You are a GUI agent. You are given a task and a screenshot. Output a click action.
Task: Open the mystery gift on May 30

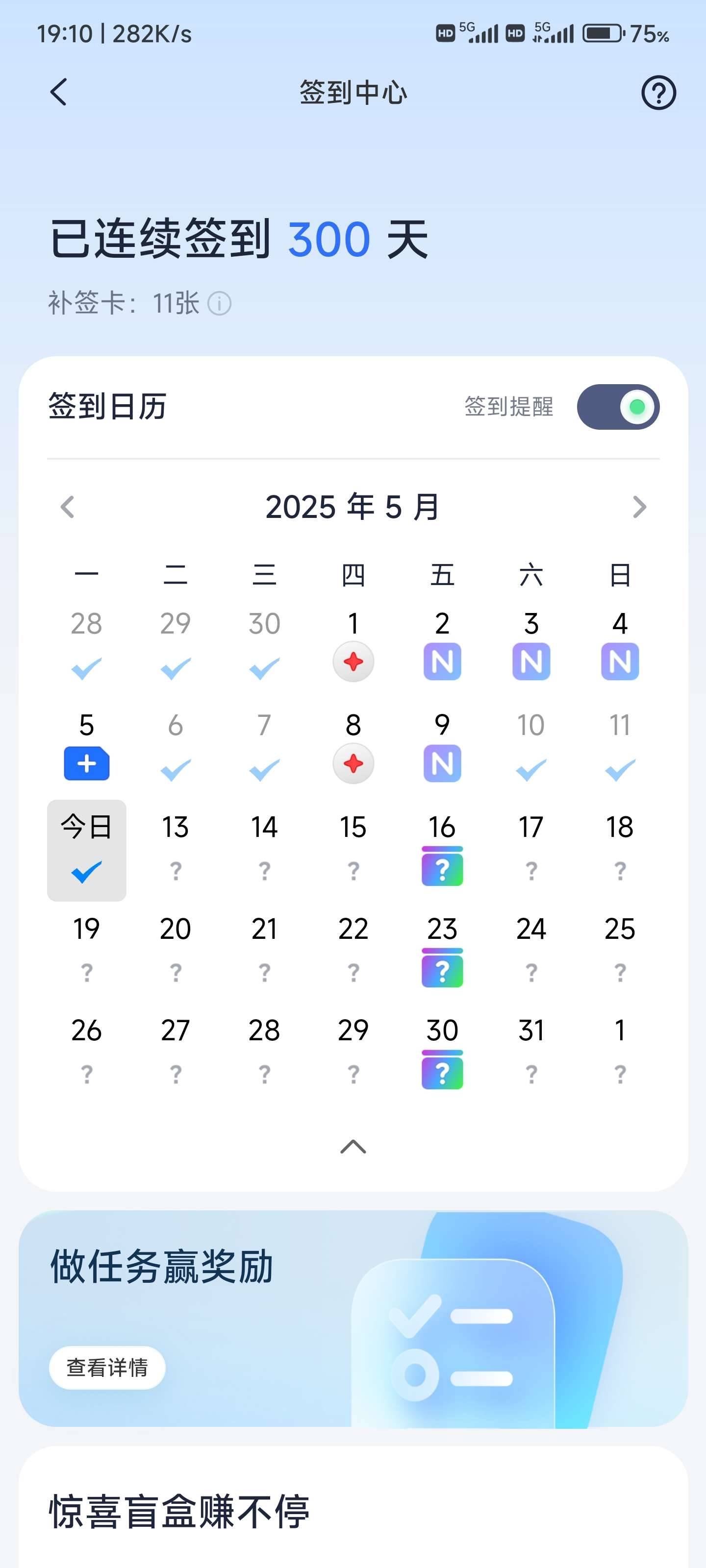coord(442,1070)
